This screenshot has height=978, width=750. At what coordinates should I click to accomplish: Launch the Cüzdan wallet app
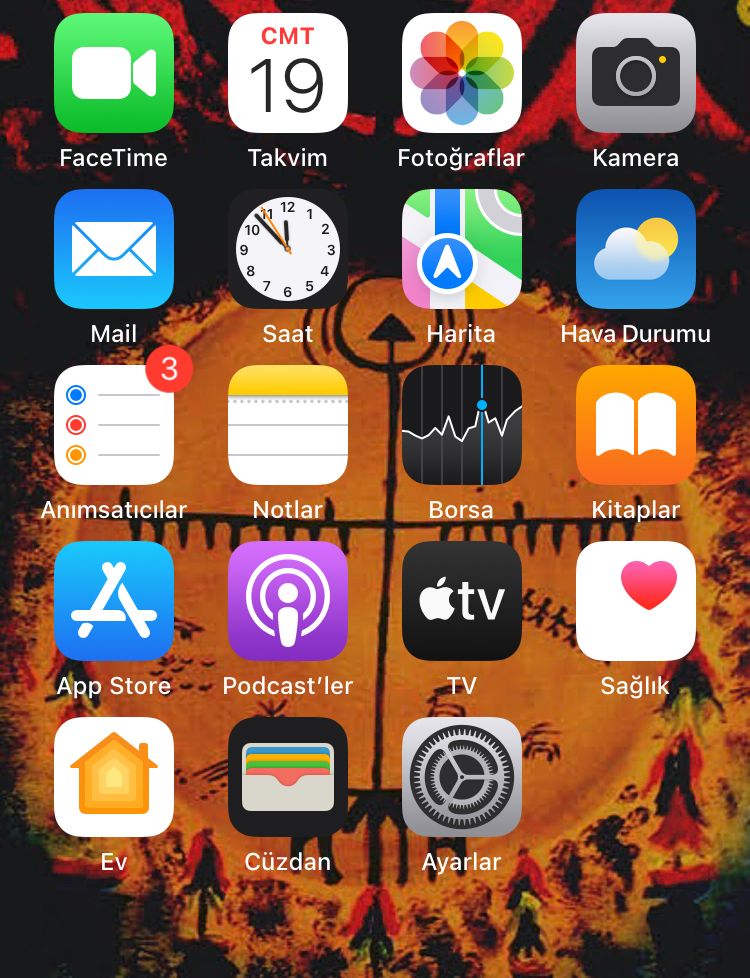point(288,777)
